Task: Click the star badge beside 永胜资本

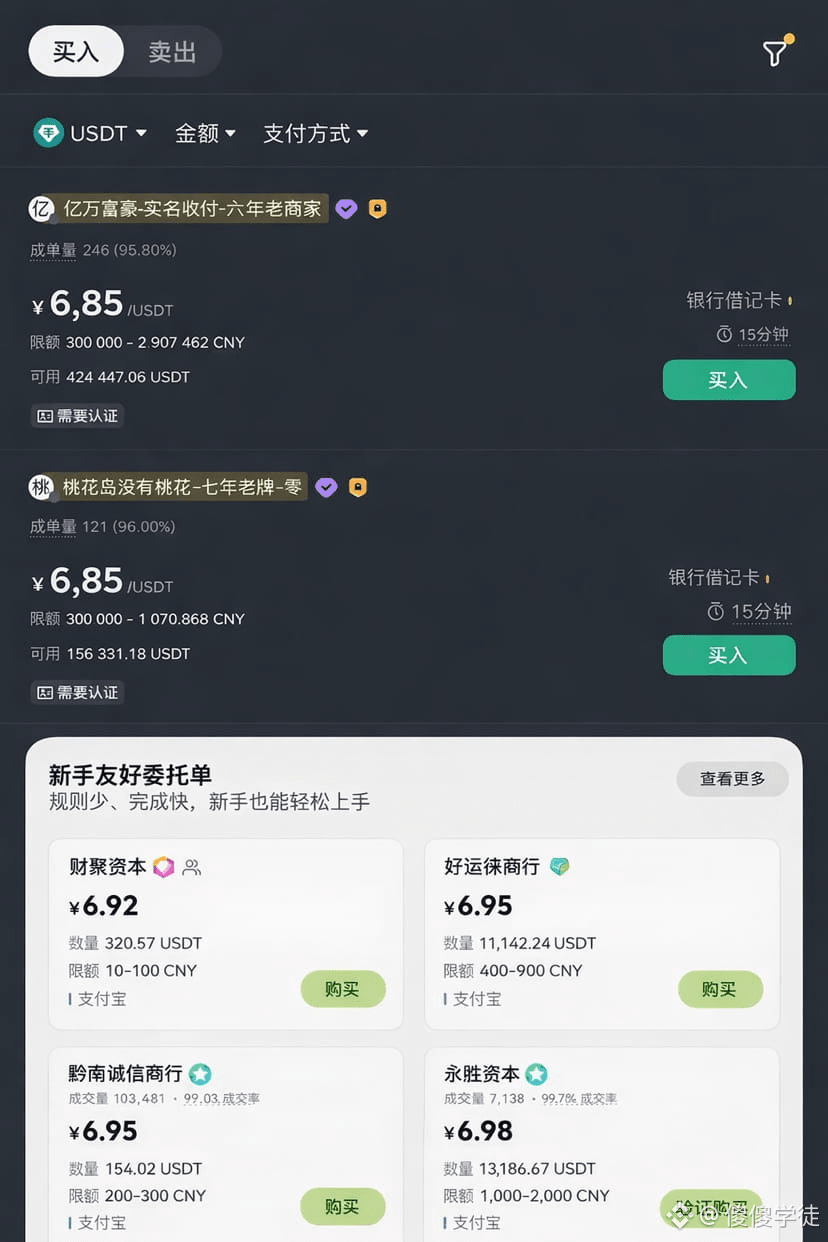Action: click(537, 1074)
